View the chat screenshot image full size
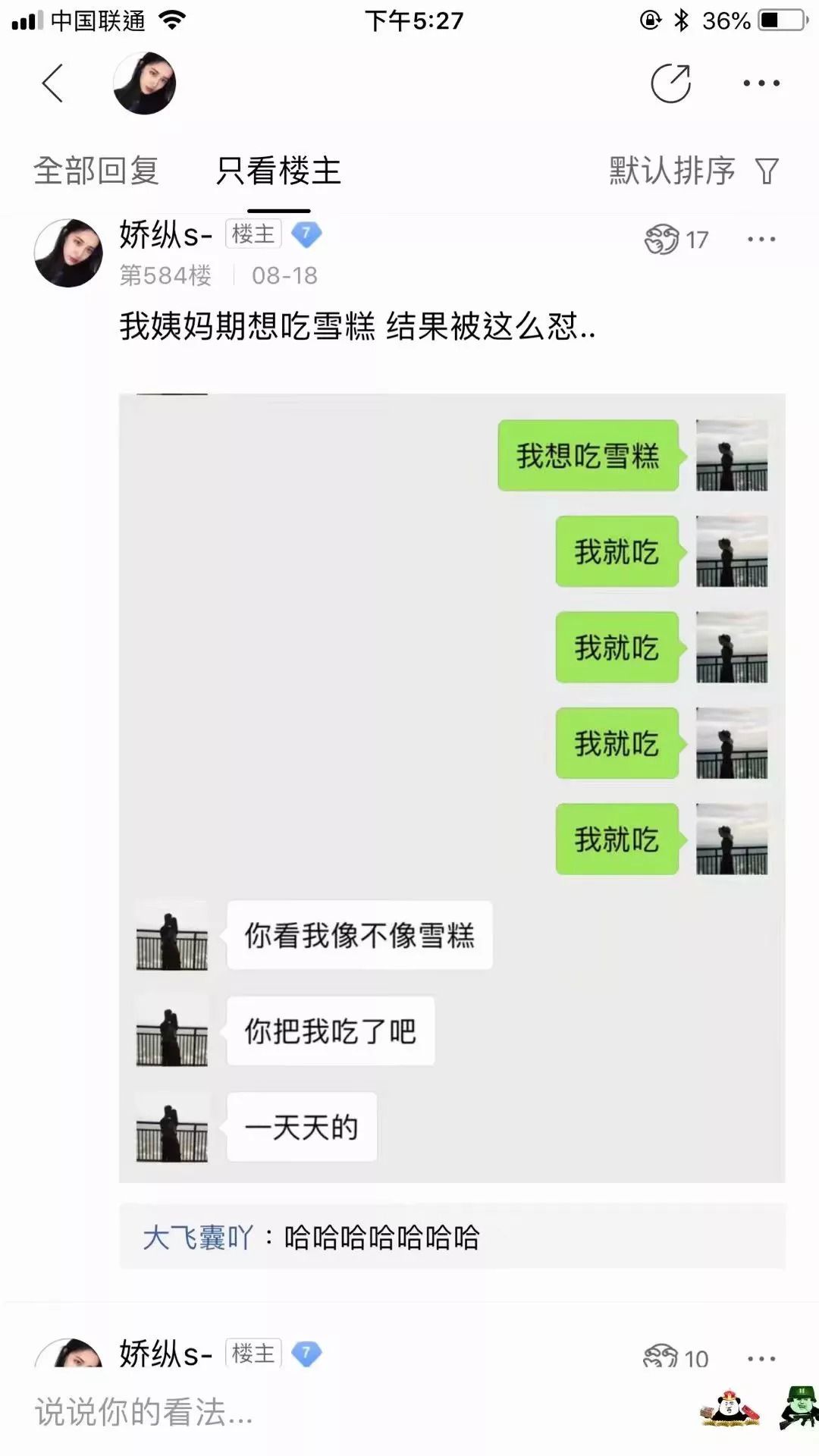 click(x=452, y=787)
